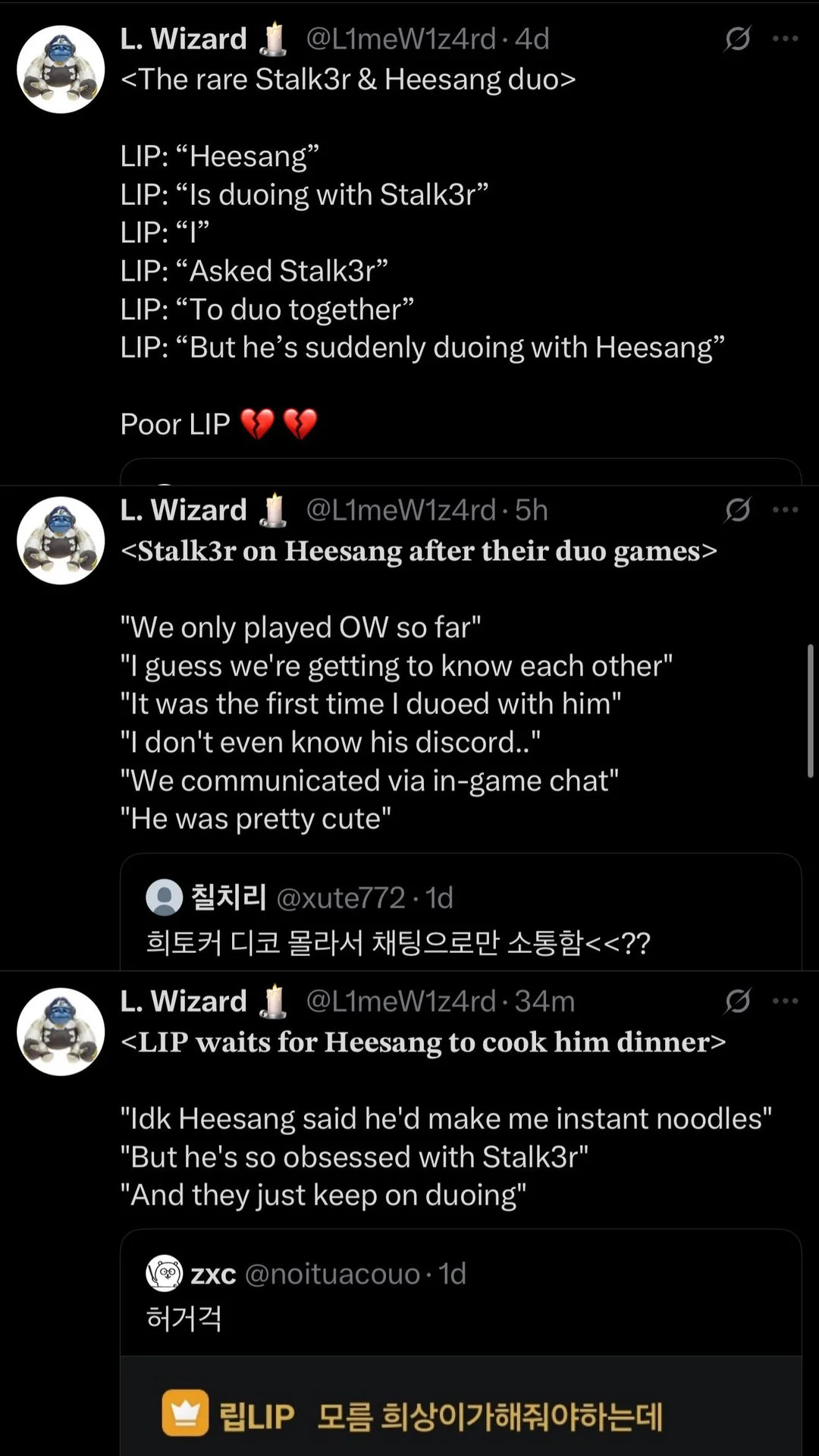Screen dimensions: 819x1456
Task: Open overflow menu on the 'cook him dinner' post
Action: [785, 1002]
